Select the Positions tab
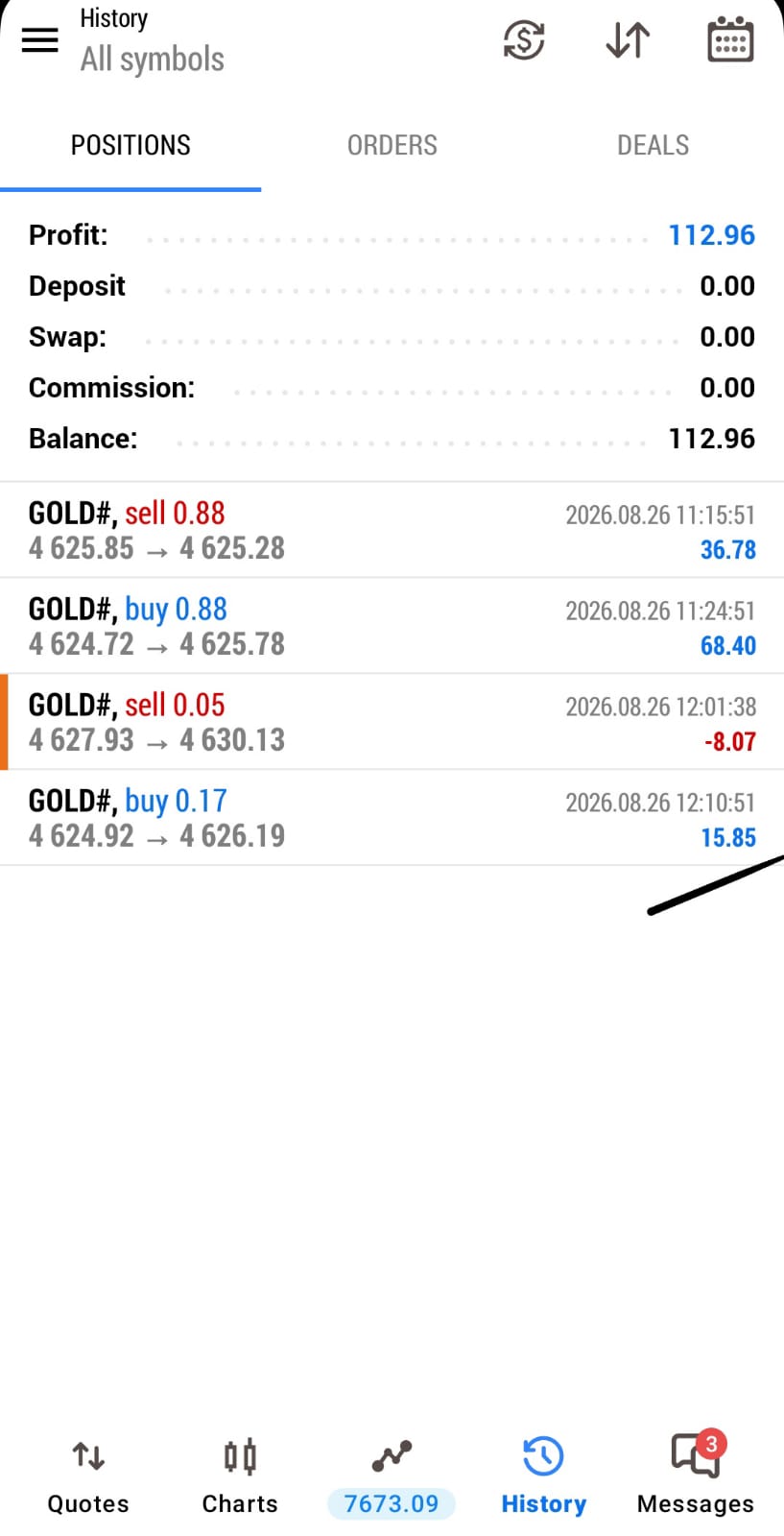Image resolution: width=784 pixels, height=1536 pixels. [131, 145]
